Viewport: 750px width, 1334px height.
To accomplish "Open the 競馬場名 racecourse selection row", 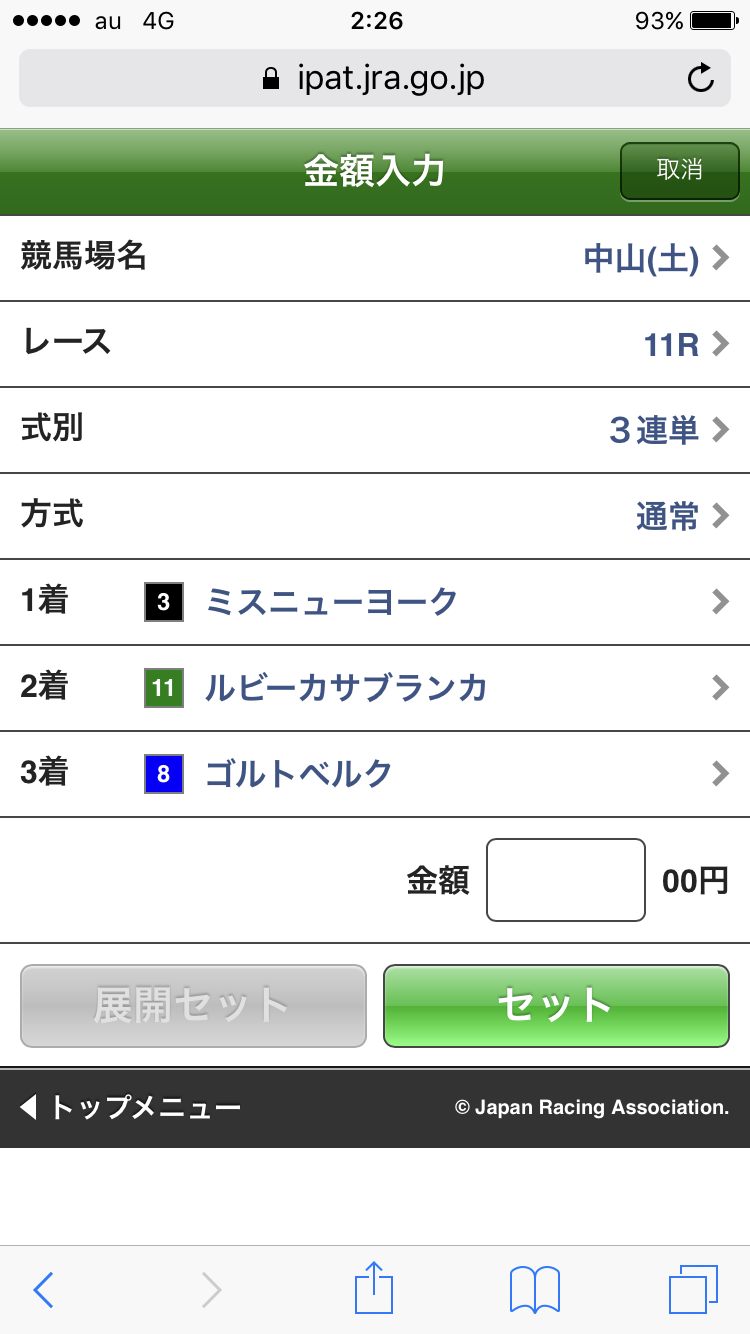I will click(x=375, y=258).
